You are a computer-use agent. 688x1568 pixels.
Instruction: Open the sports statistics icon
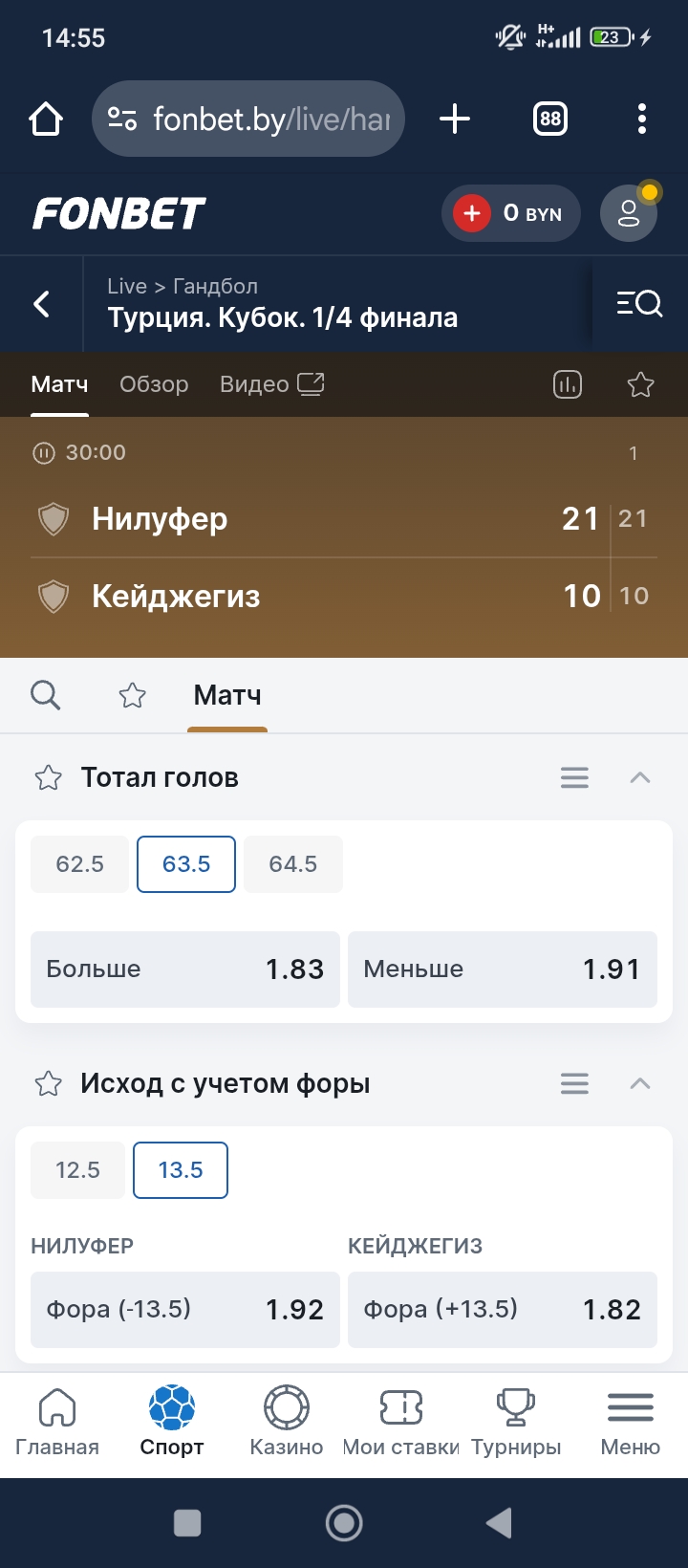tap(567, 384)
